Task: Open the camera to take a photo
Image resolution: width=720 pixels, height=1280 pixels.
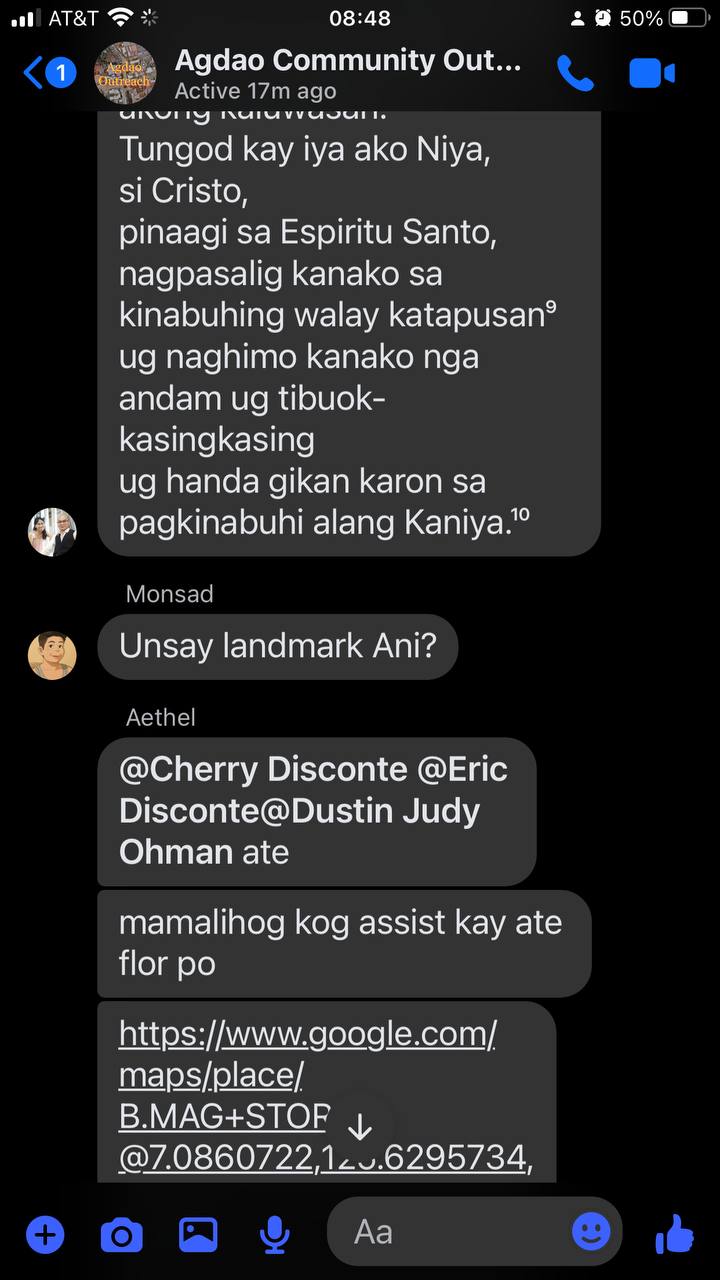Action: point(121,1235)
